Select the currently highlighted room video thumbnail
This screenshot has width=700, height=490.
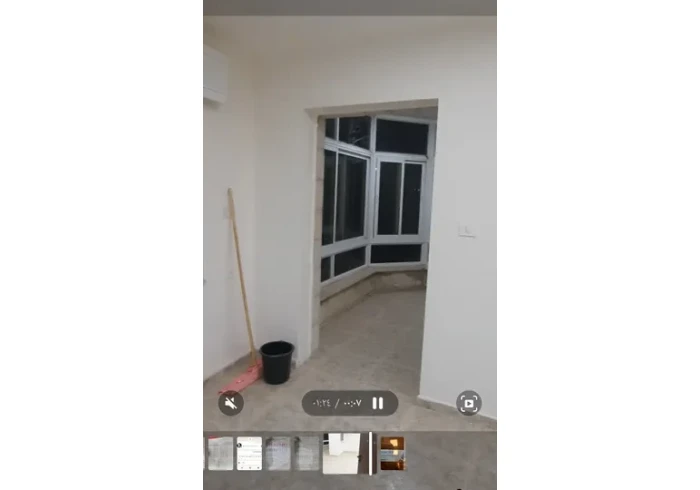tap(341, 453)
